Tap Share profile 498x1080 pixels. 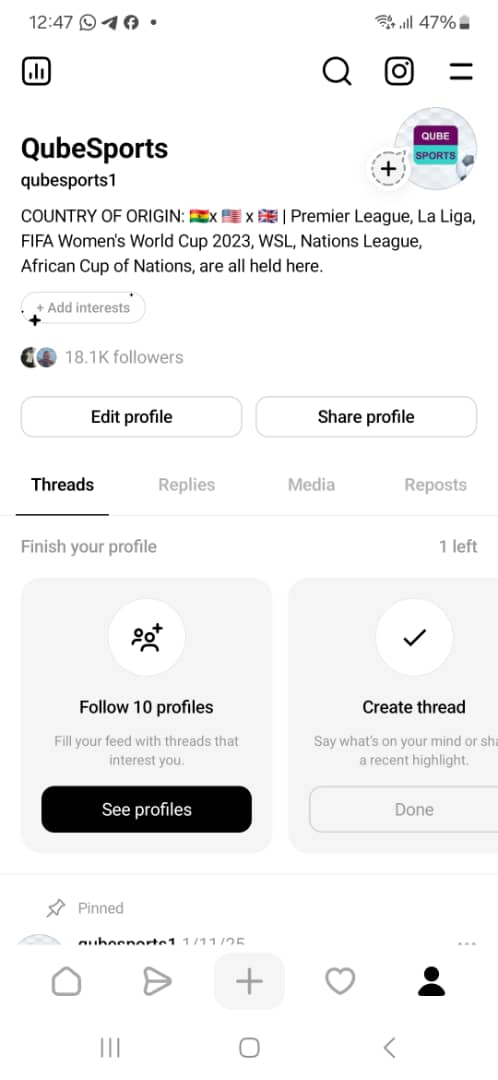366,417
